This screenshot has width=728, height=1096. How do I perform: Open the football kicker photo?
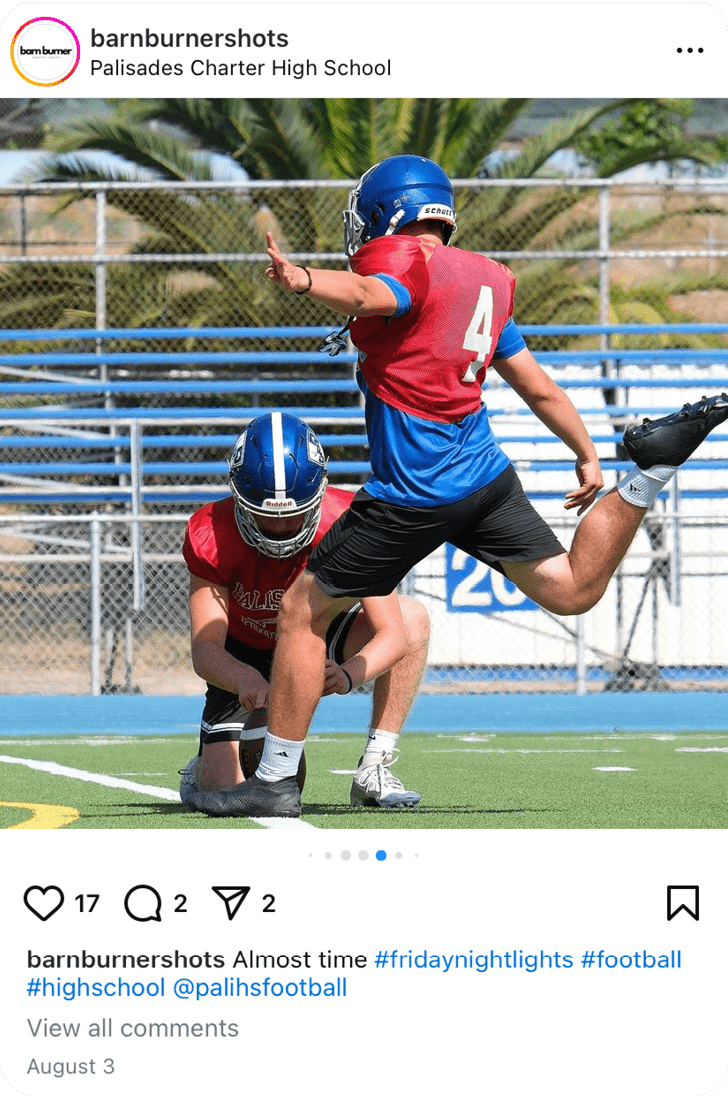[x=364, y=463]
